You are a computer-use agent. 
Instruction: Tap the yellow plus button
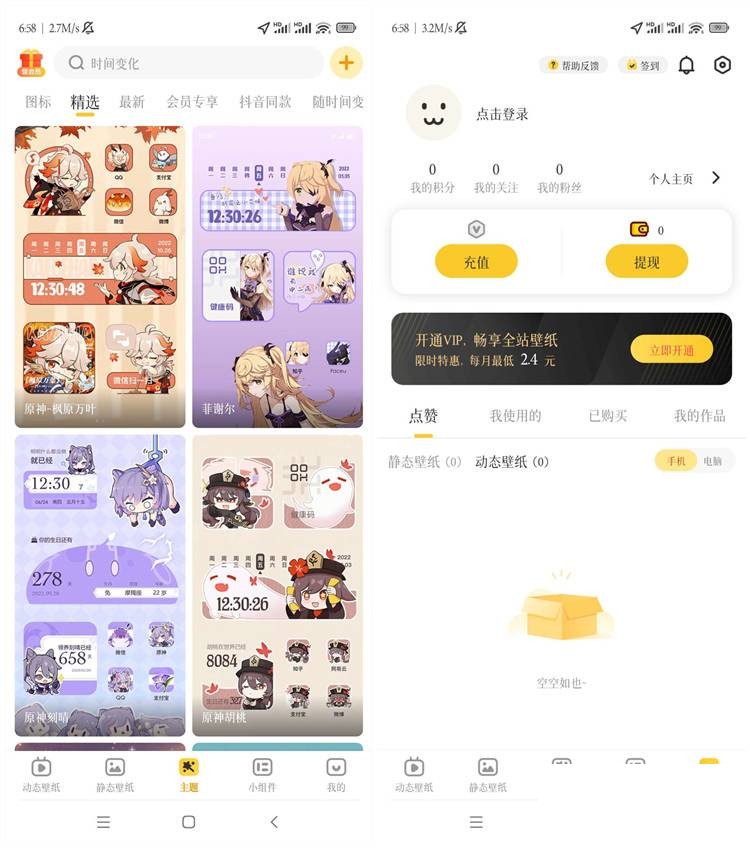[346, 63]
